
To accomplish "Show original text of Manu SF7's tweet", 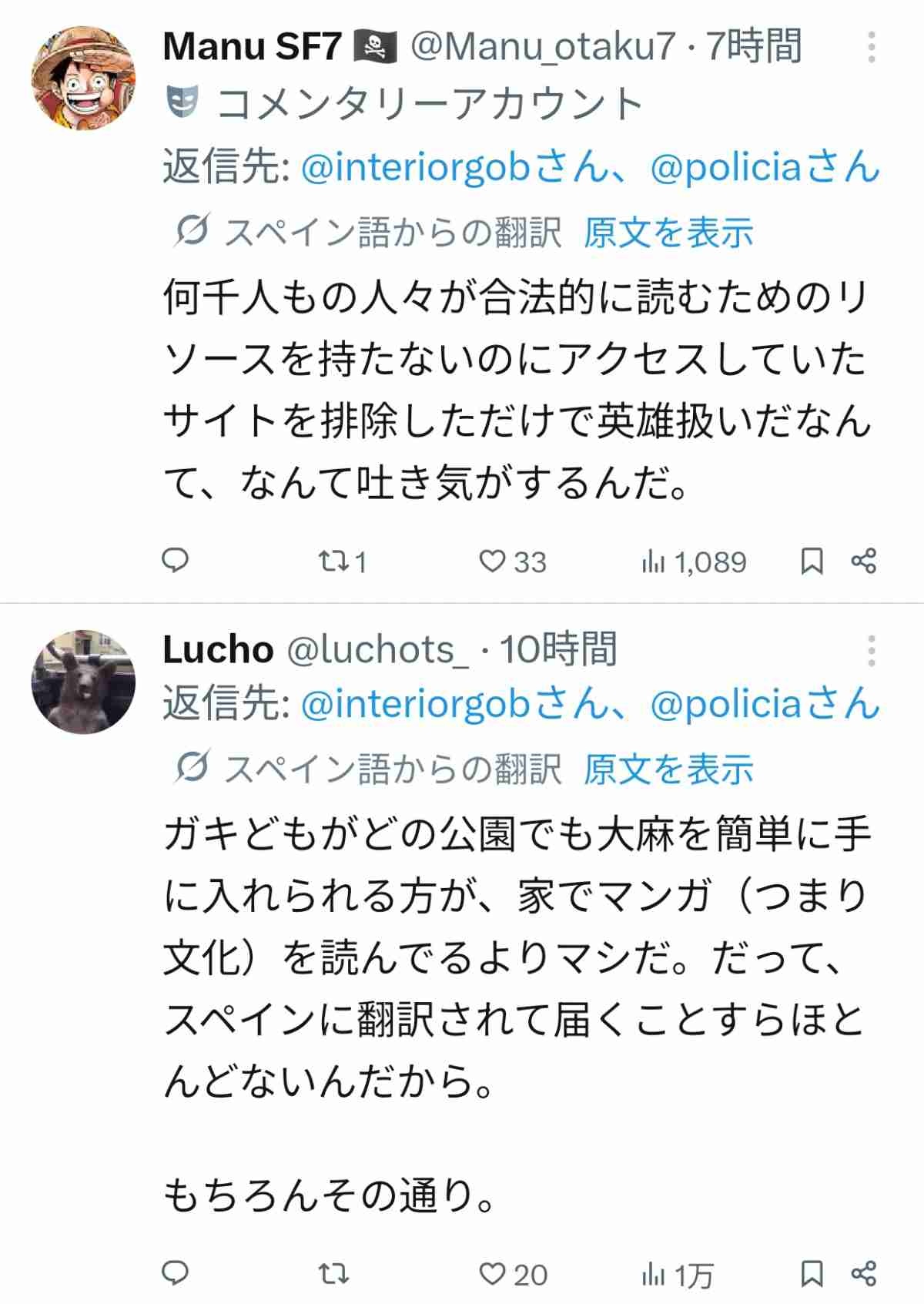I will [668, 233].
